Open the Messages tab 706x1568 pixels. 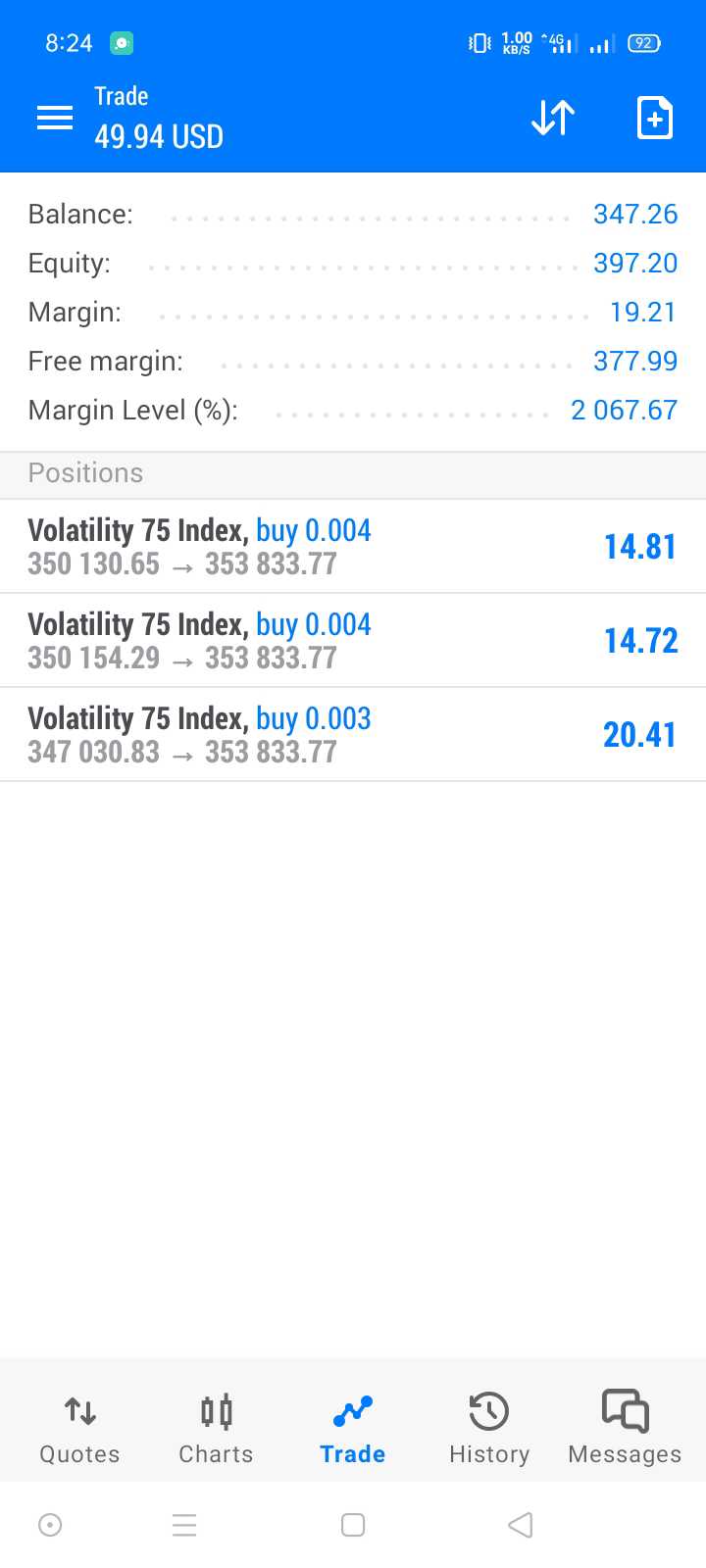pos(625,1430)
